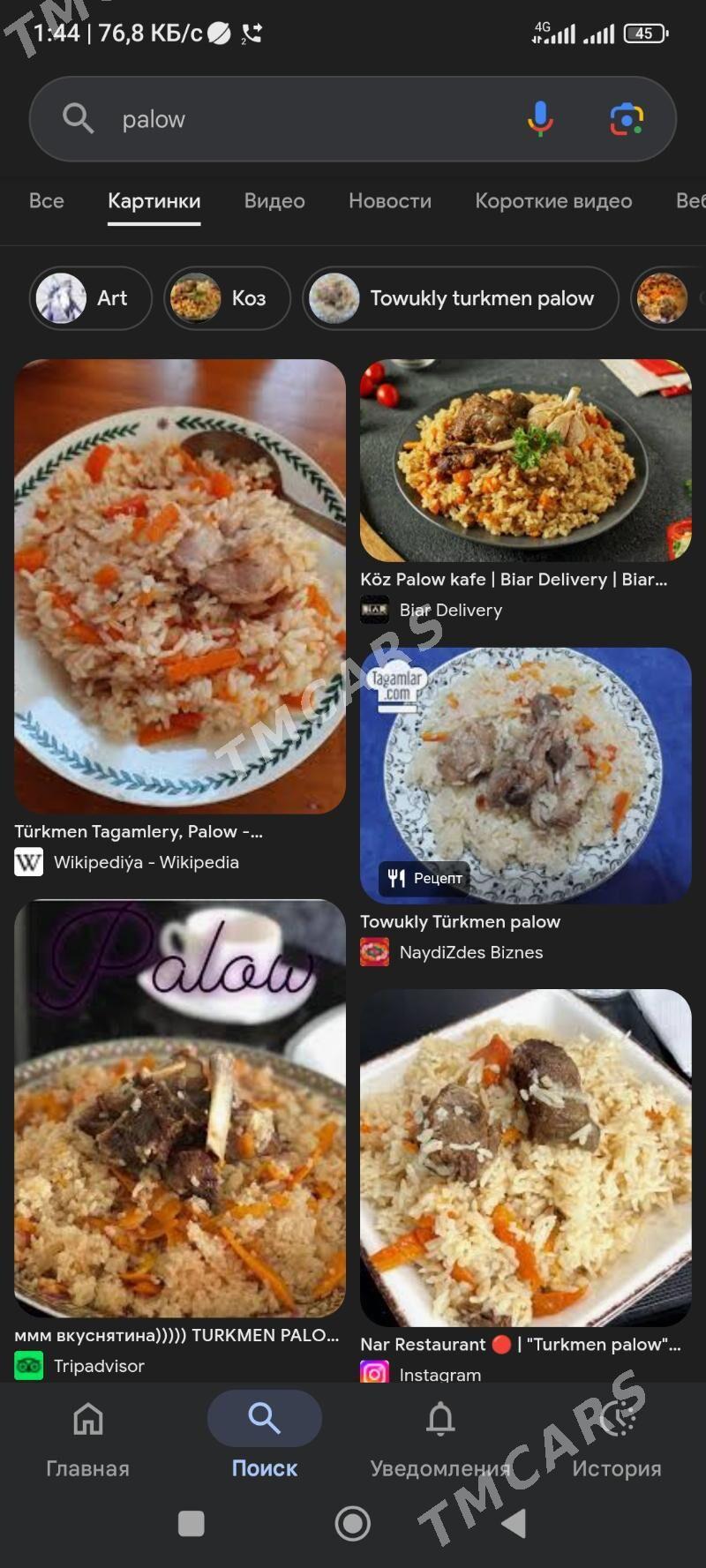The height and width of the screenshot is (1568, 706).
Task: Open the Köz Palow kafe Biar Delivery image
Action: pyautogui.click(x=525, y=461)
